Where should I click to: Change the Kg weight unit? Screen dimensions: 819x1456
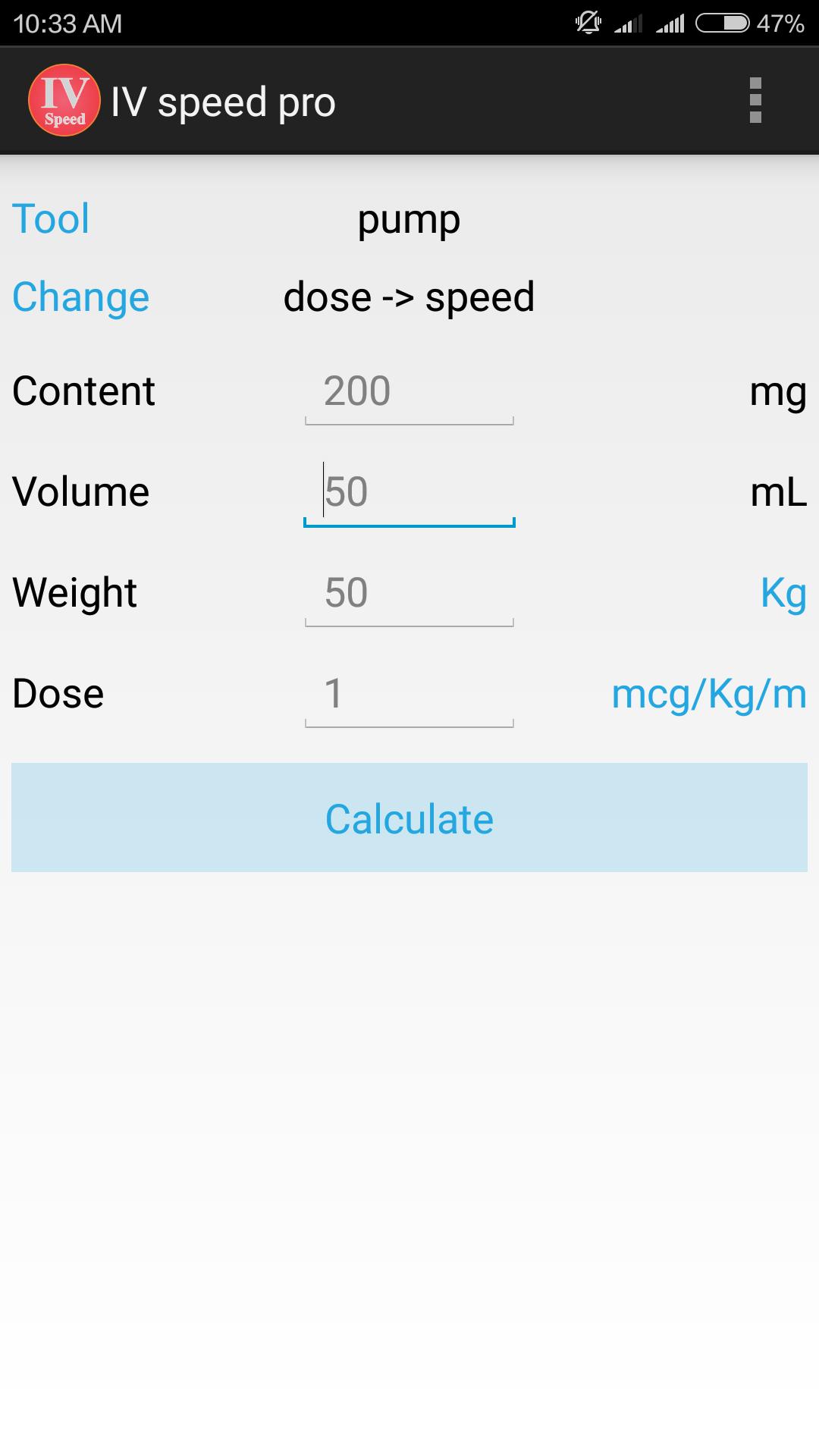click(783, 593)
